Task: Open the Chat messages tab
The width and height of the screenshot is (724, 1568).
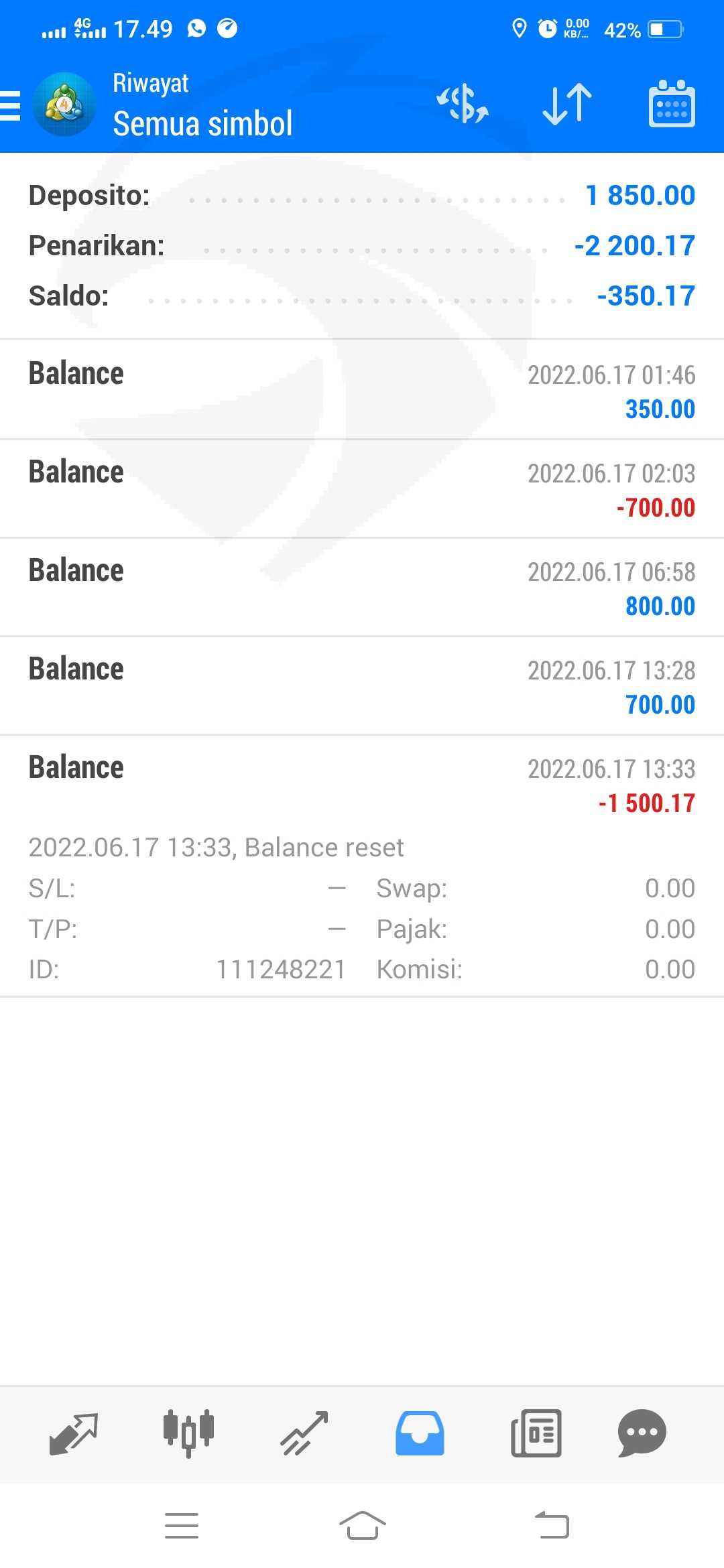Action: click(642, 1433)
